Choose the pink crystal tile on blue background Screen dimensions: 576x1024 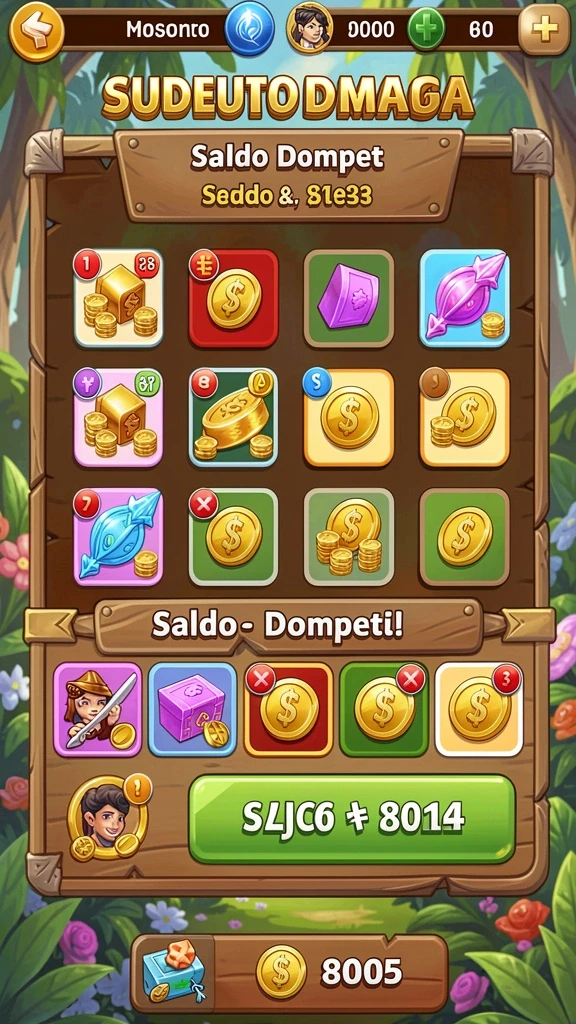[464, 298]
